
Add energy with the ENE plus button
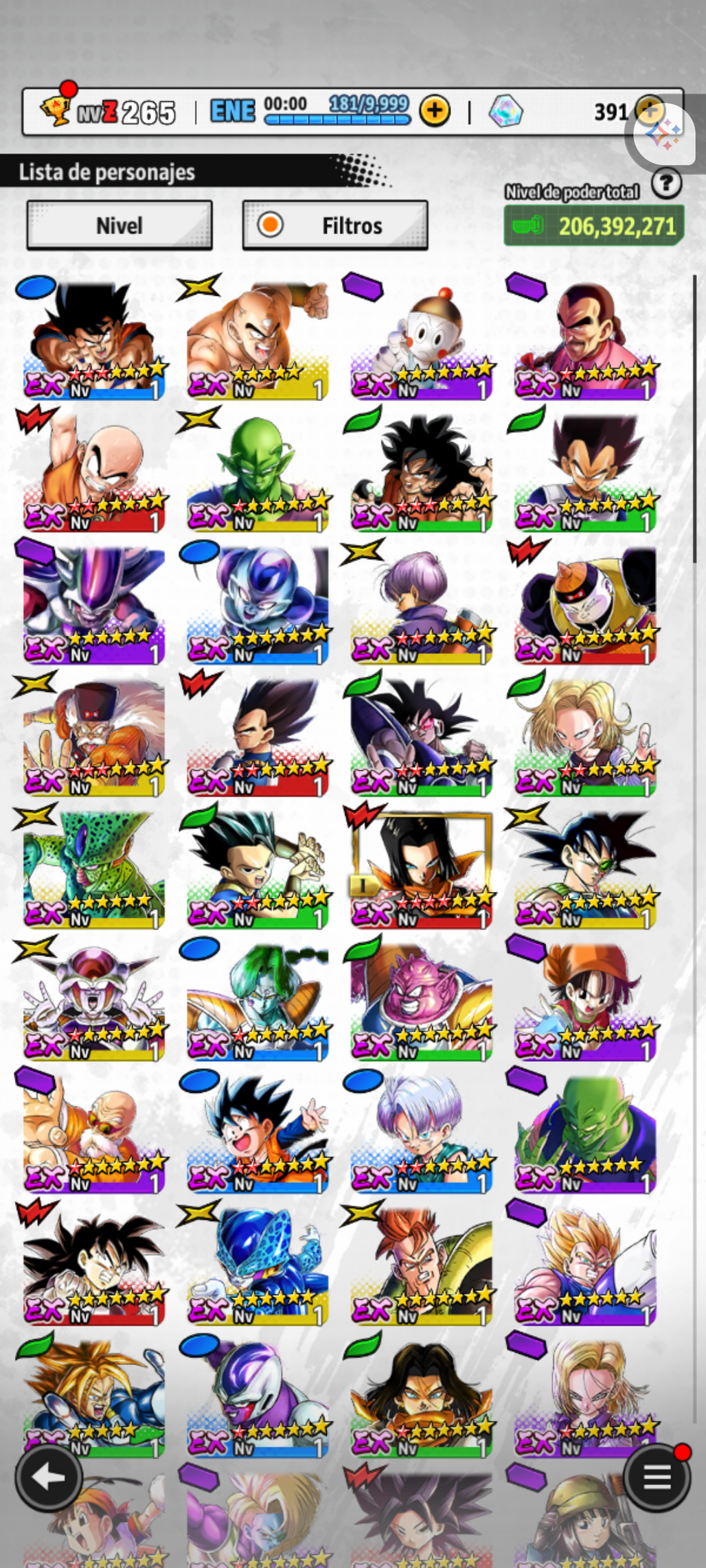pyautogui.click(x=434, y=111)
